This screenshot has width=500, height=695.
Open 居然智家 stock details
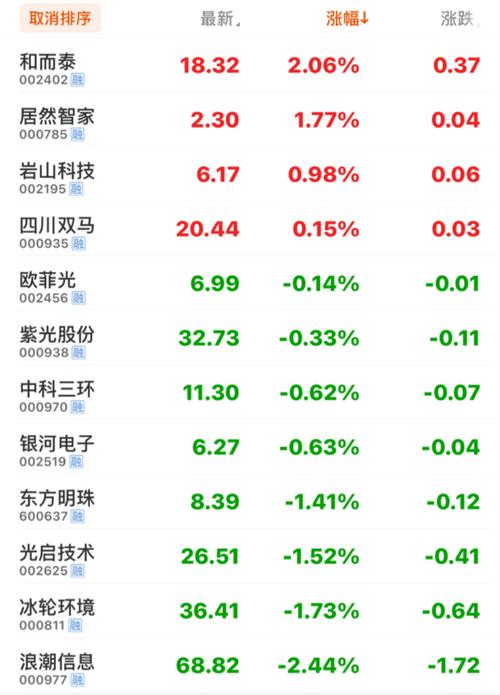tap(250, 120)
